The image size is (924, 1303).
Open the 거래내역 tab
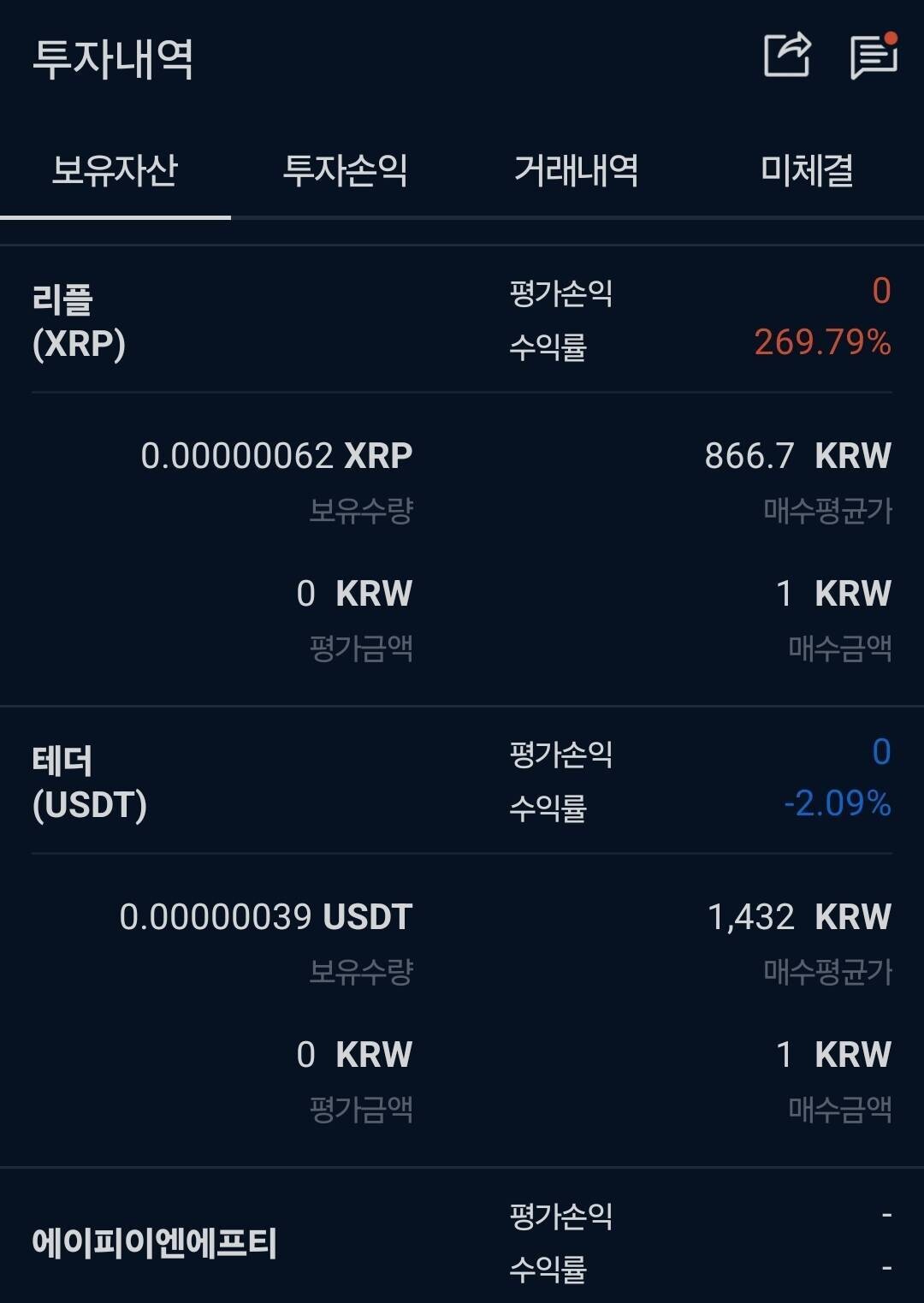(577, 170)
